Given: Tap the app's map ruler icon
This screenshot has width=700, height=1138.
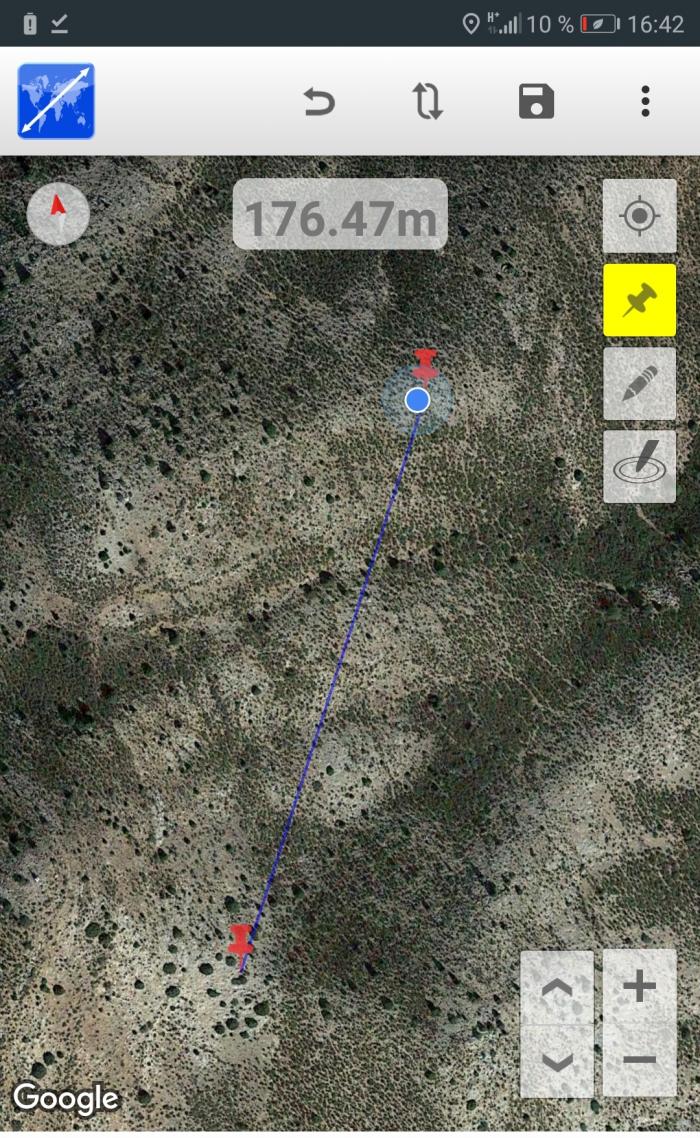Looking at the screenshot, I should click(56, 101).
